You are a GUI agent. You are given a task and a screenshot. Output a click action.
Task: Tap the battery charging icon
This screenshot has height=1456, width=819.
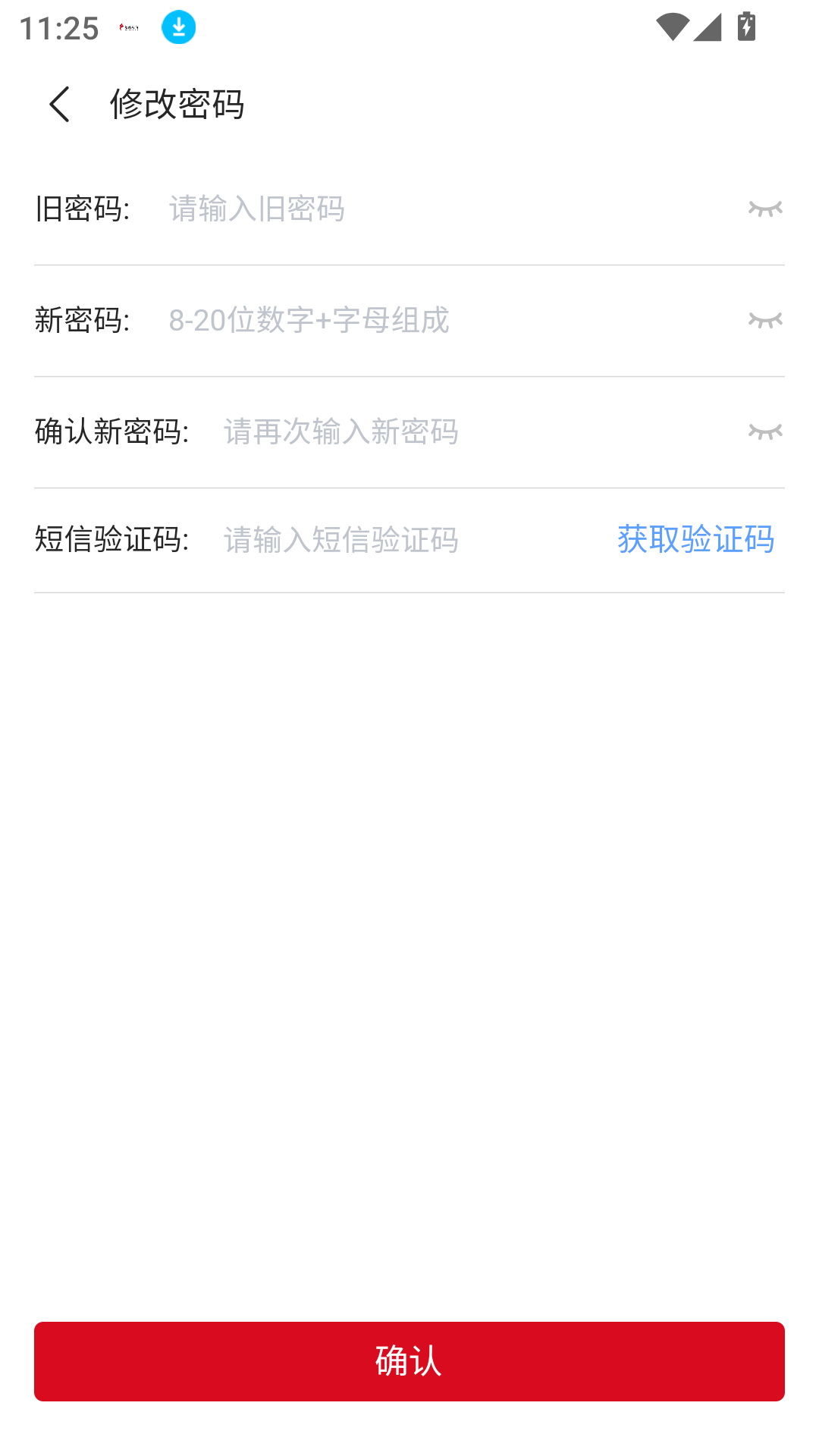[745, 27]
